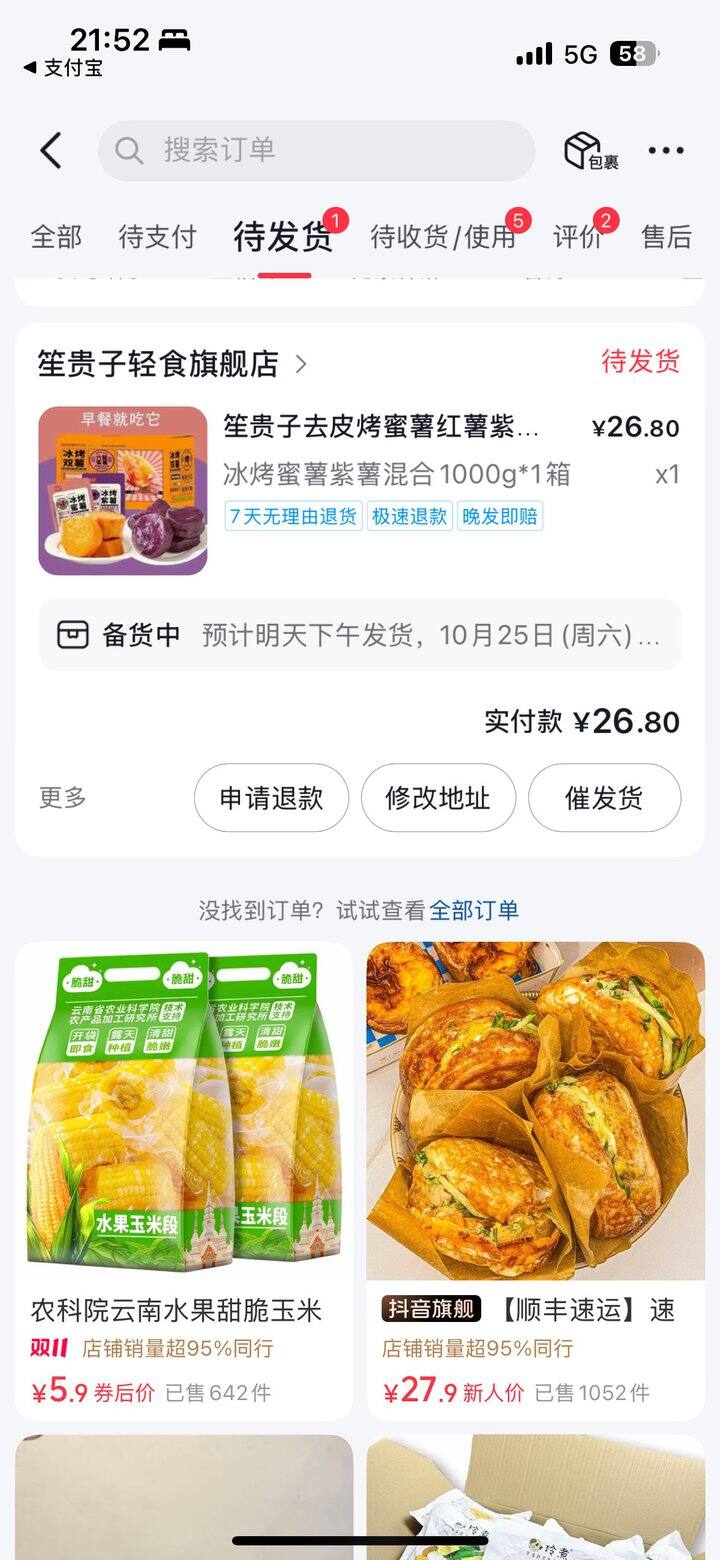View 备货中 shipping status details
Viewport: 720px width, 1560px height.
point(360,635)
